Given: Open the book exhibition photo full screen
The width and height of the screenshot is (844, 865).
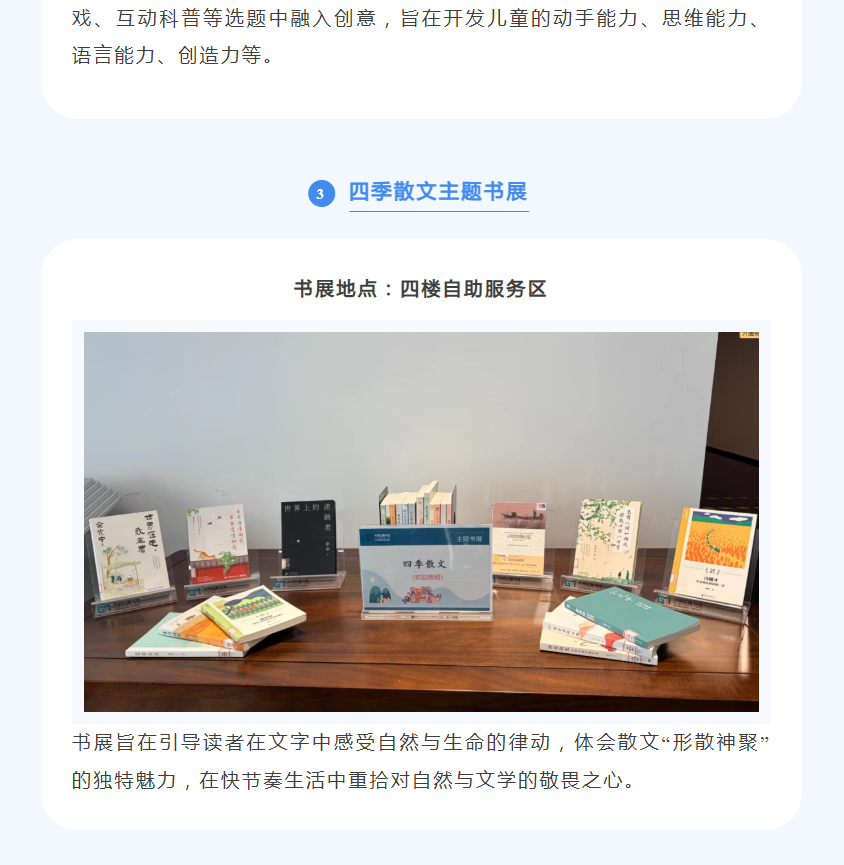Looking at the screenshot, I should pos(421,521).
